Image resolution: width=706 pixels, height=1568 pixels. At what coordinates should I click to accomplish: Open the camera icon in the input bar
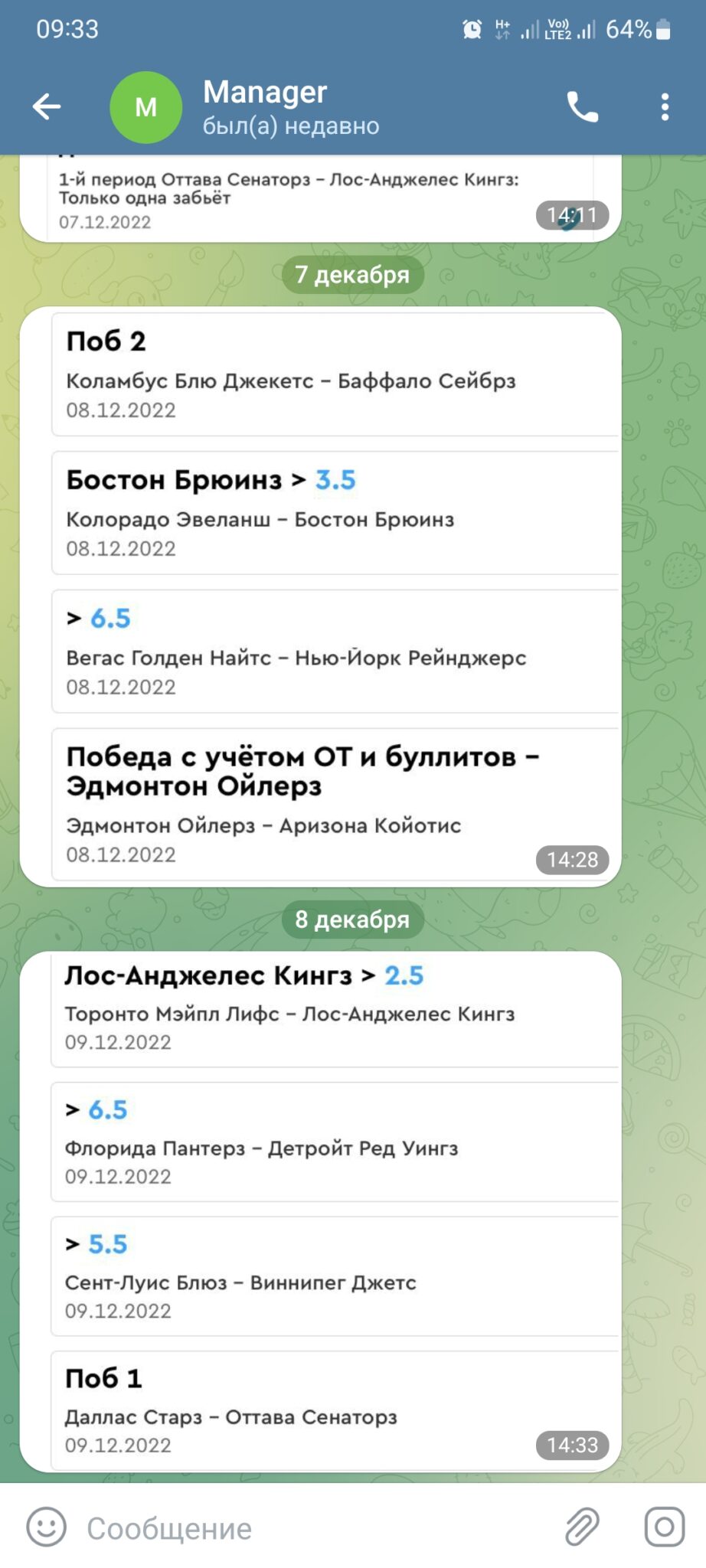(664, 1527)
